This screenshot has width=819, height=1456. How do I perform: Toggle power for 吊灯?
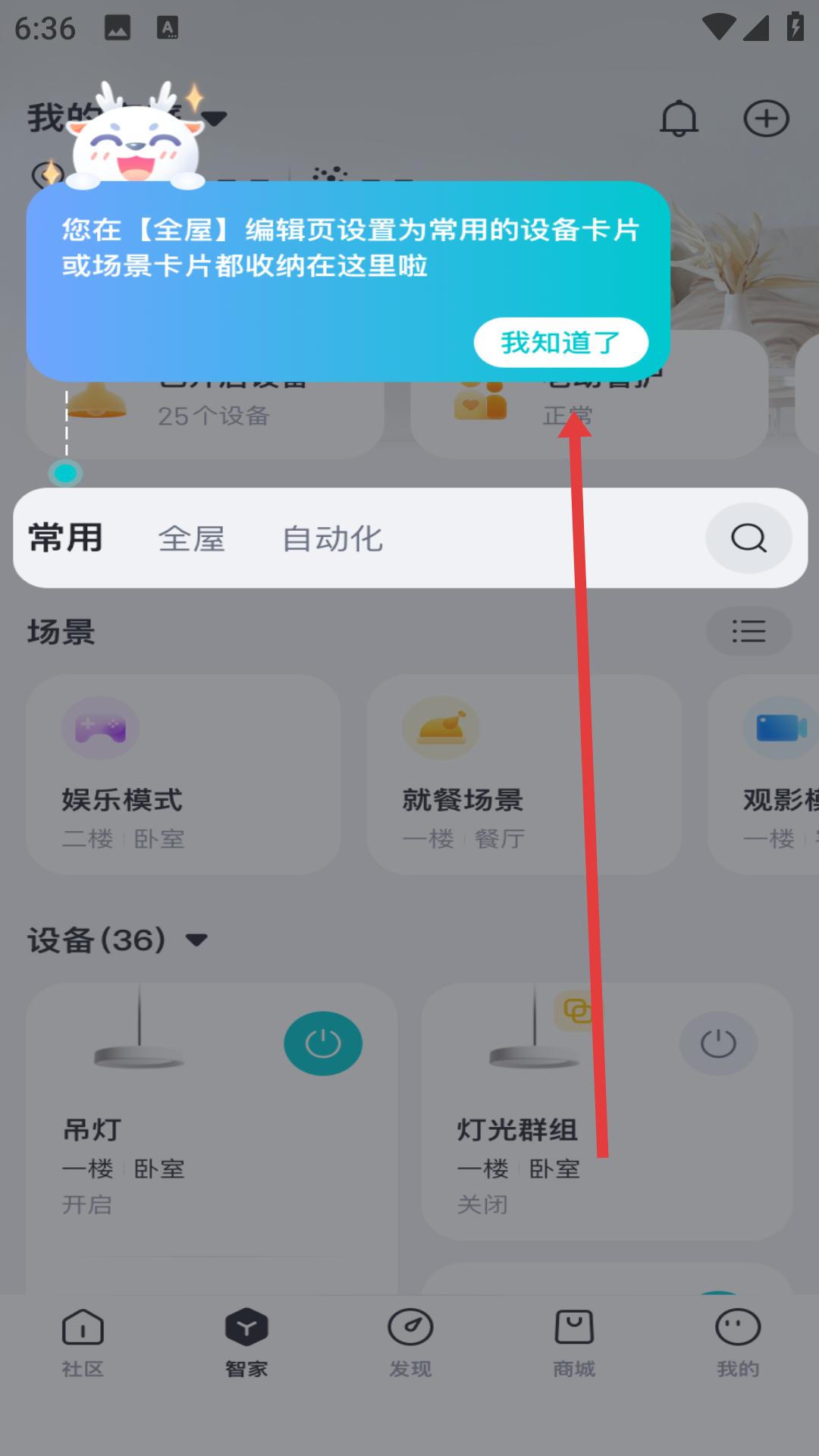[x=323, y=1043]
